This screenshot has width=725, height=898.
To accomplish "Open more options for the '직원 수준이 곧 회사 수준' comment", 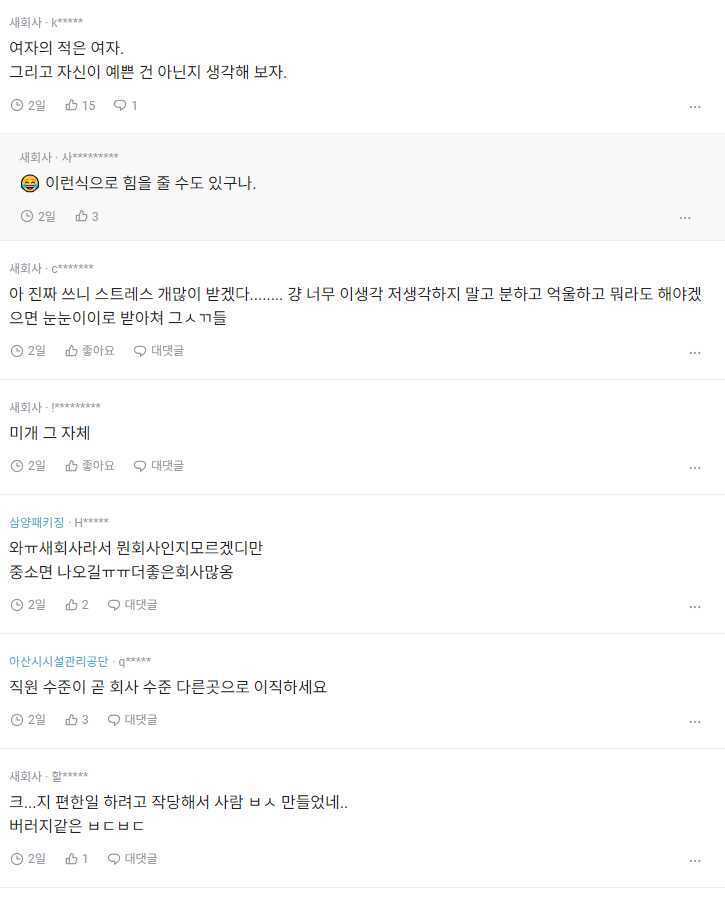I will click(694, 721).
